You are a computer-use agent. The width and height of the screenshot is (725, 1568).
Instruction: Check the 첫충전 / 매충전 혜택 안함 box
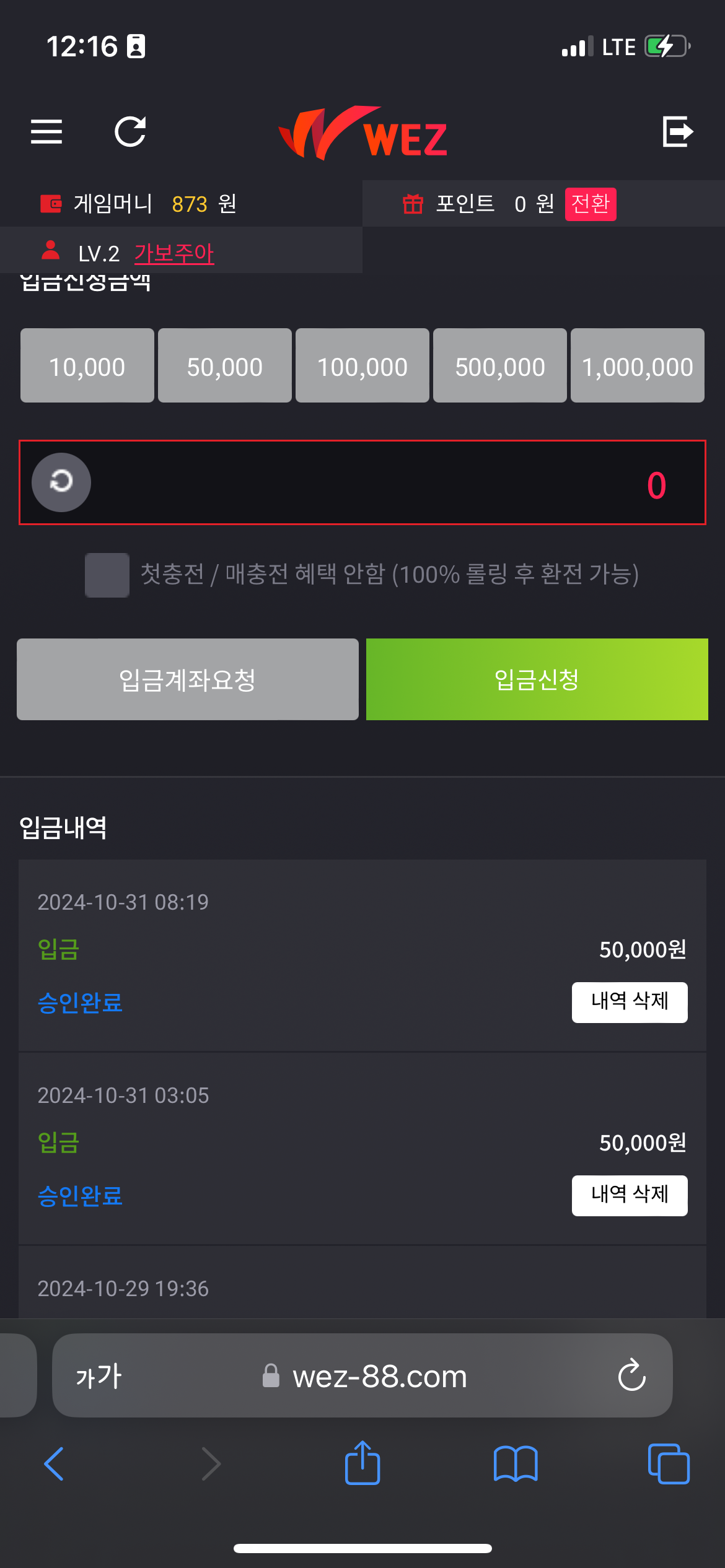[107, 575]
